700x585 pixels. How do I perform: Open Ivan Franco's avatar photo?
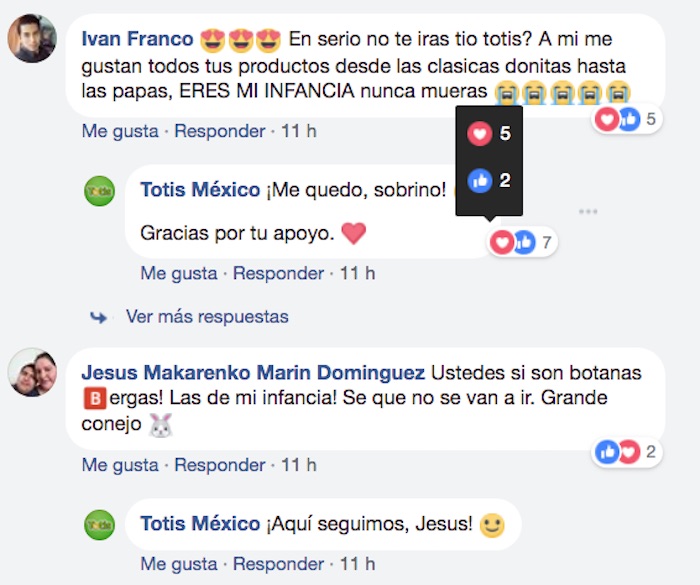(33, 39)
